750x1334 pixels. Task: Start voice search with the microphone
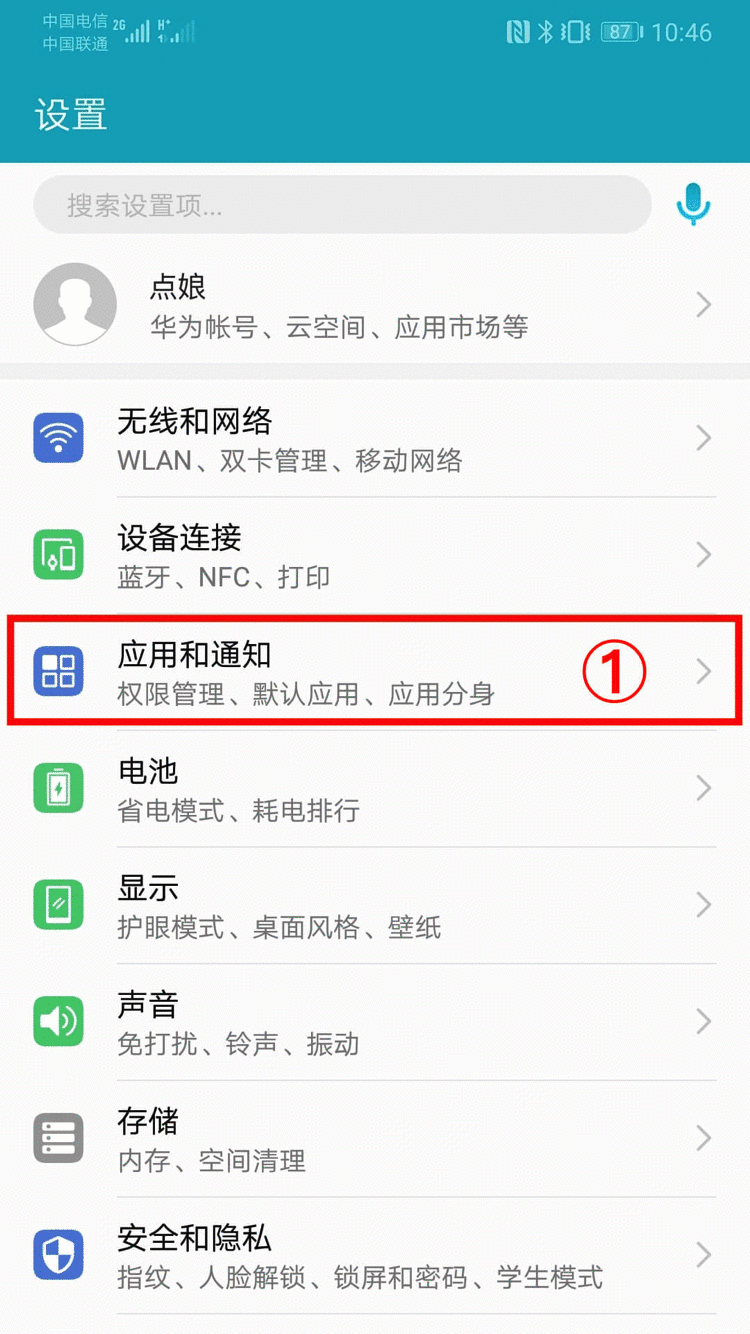(x=693, y=205)
